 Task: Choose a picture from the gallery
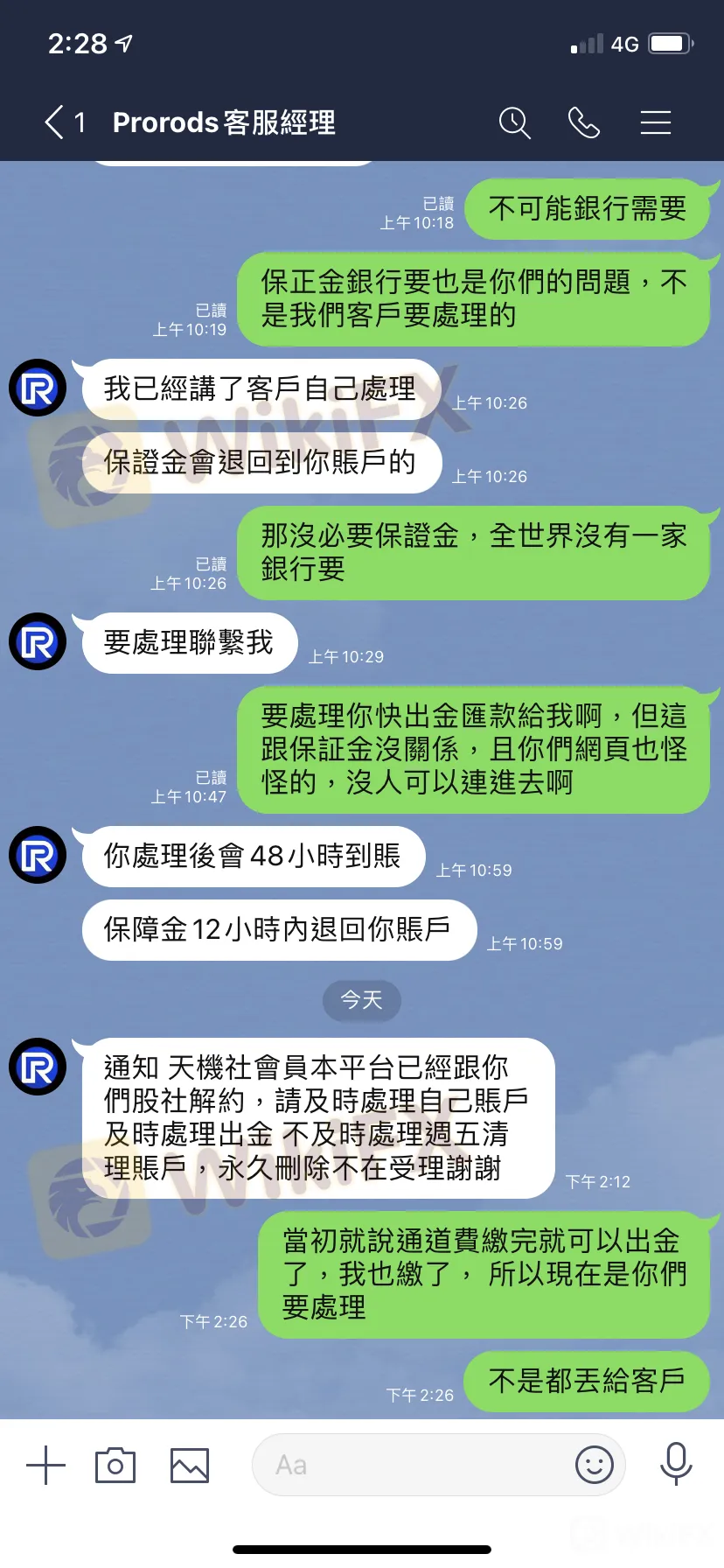pyautogui.click(x=190, y=1466)
